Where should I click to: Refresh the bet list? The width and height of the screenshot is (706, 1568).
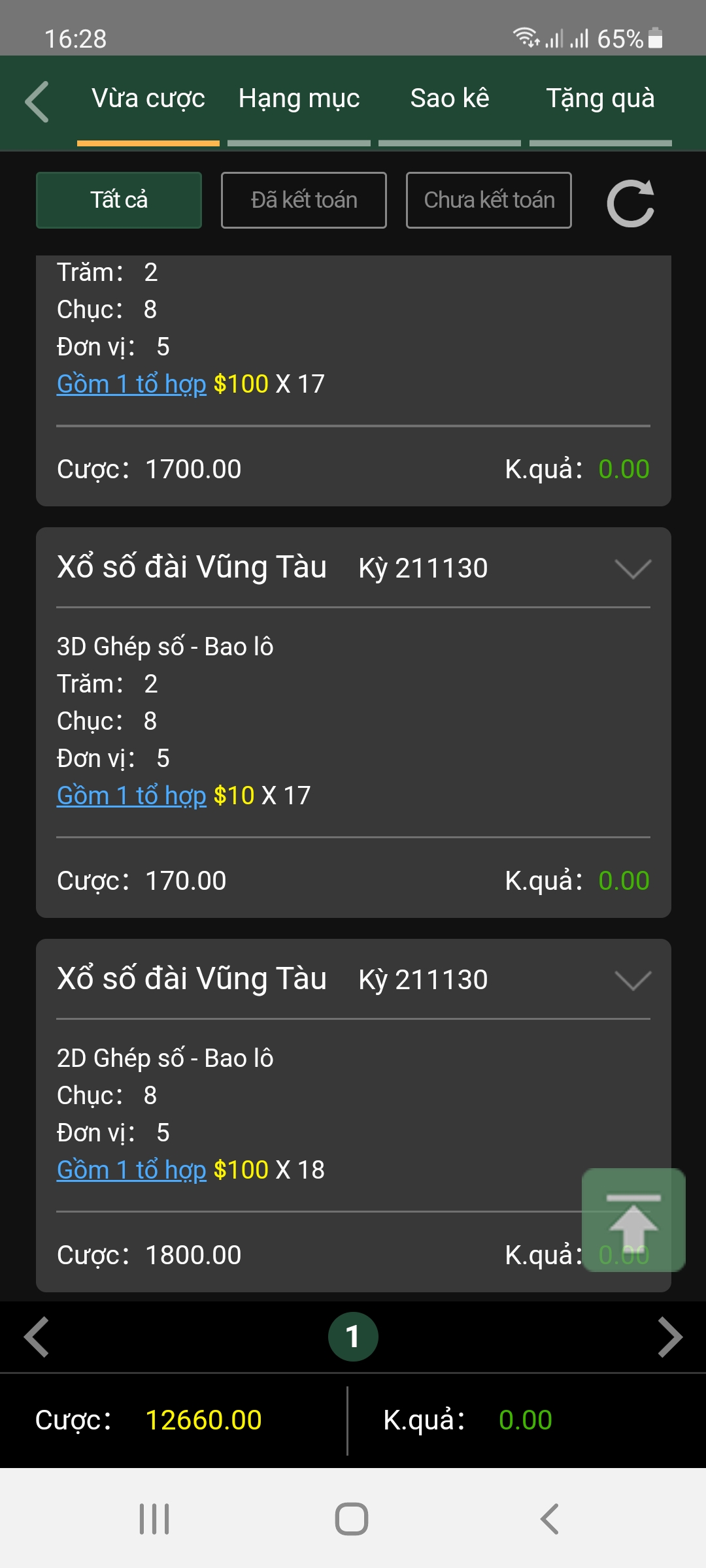tap(630, 203)
